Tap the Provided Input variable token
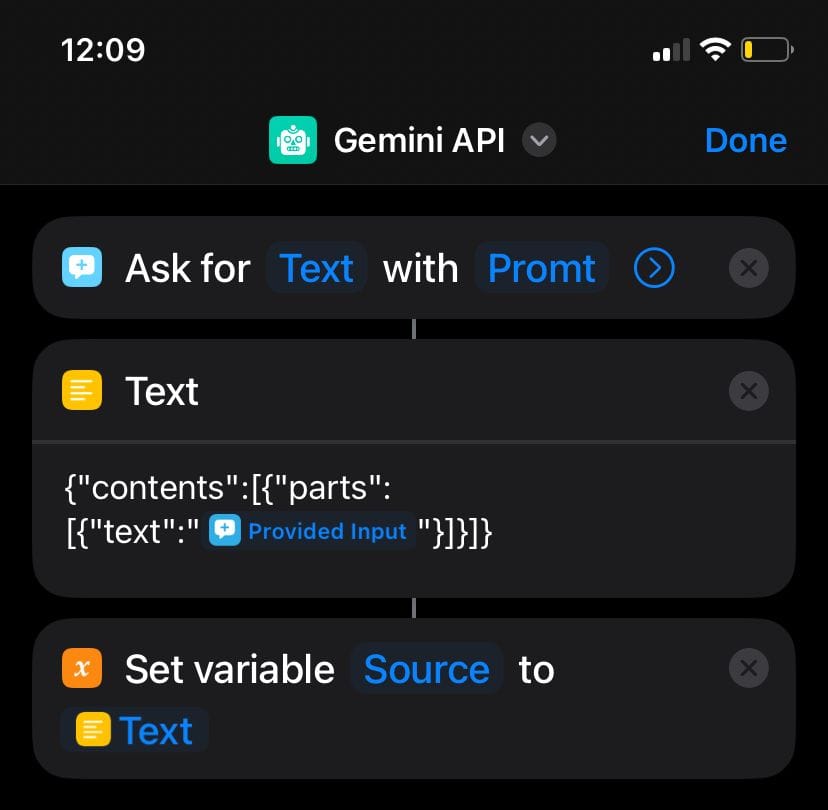The image size is (828, 810). tap(311, 531)
